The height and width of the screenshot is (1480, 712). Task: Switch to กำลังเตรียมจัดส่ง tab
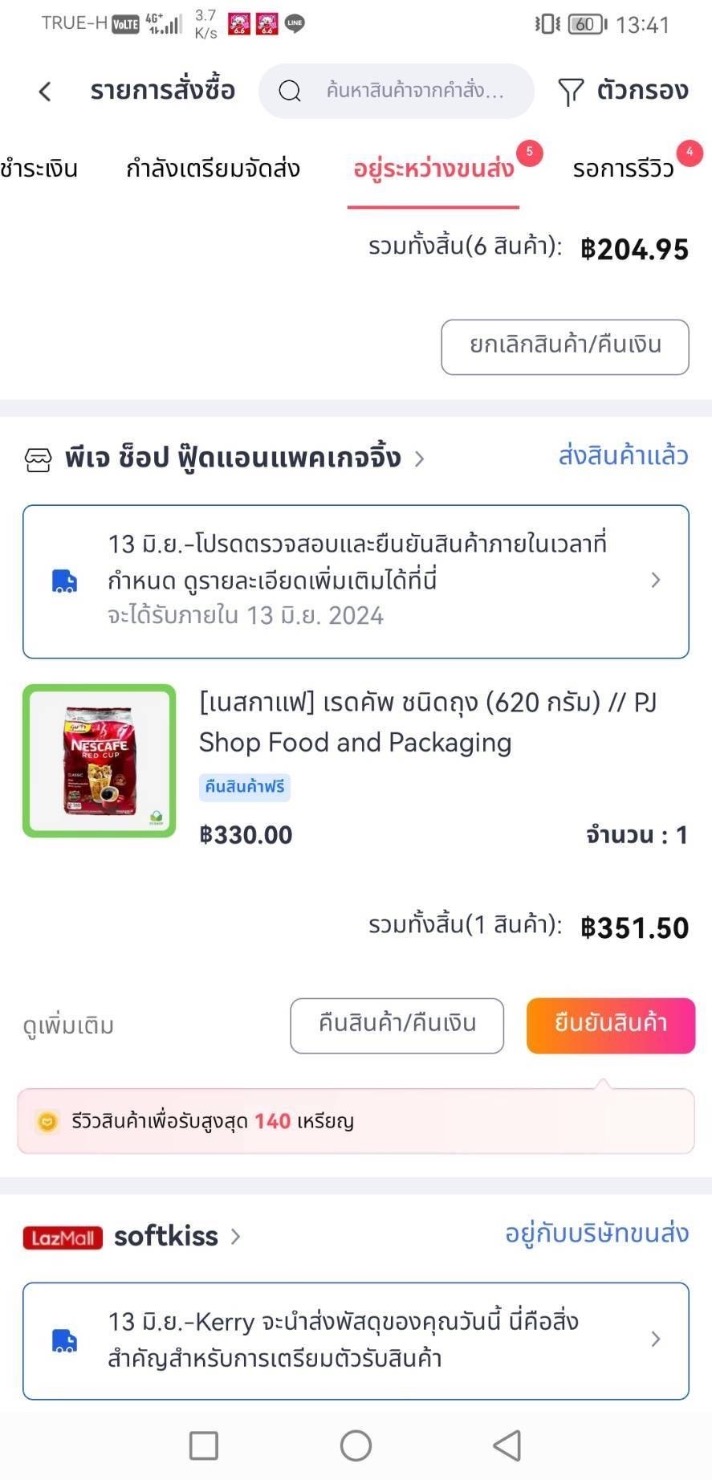pos(212,168)
